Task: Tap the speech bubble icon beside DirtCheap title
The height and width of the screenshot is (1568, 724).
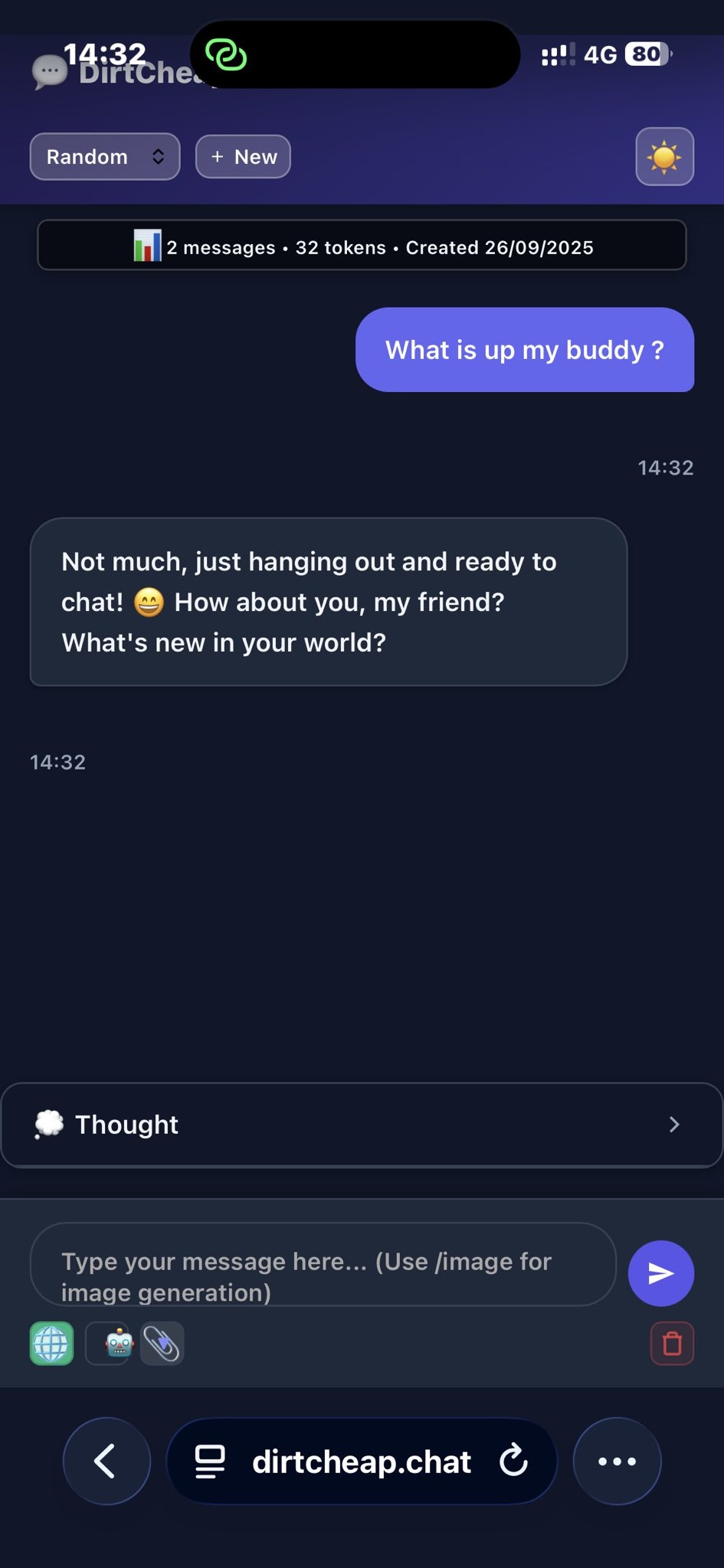Action: coord(48,71)
